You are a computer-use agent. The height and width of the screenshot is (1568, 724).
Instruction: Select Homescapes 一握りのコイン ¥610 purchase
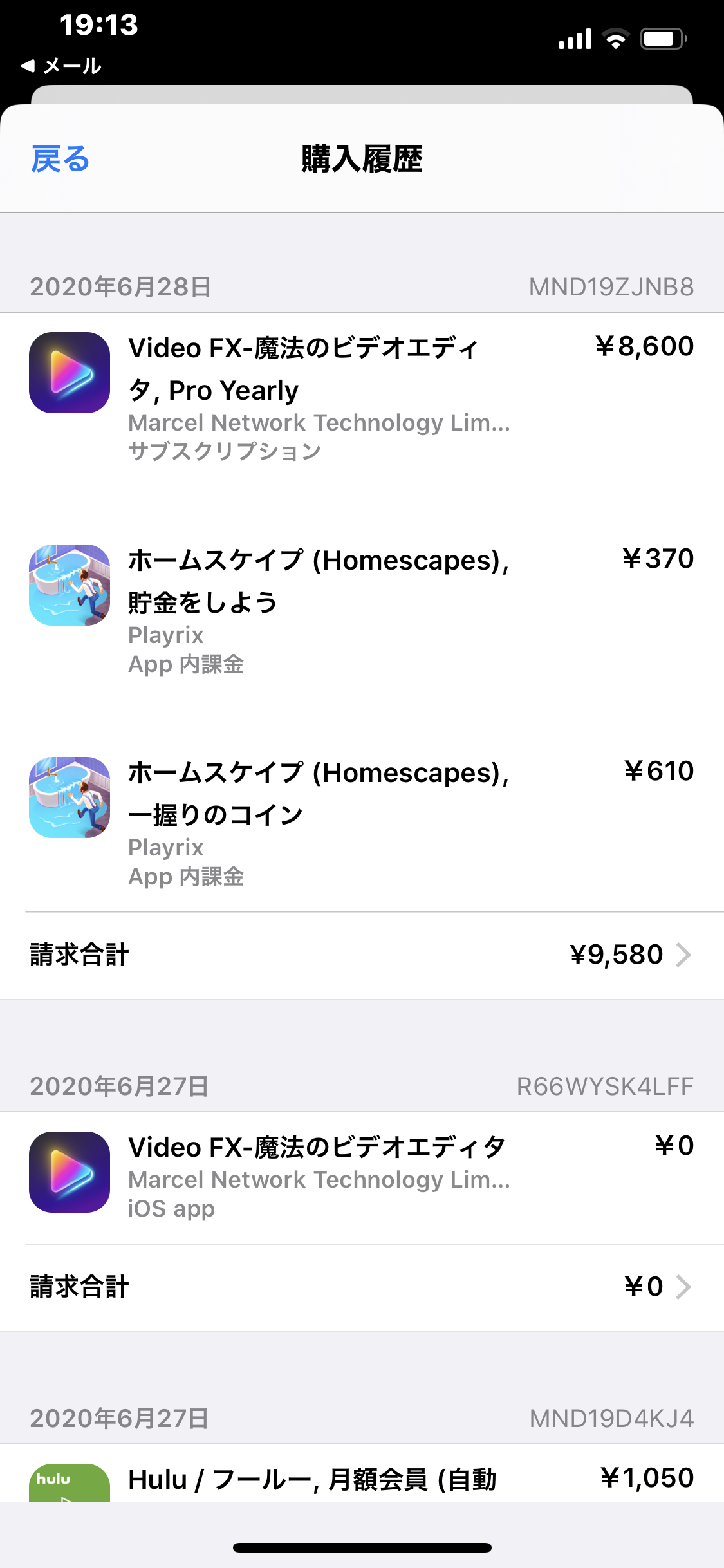point(362,821)
